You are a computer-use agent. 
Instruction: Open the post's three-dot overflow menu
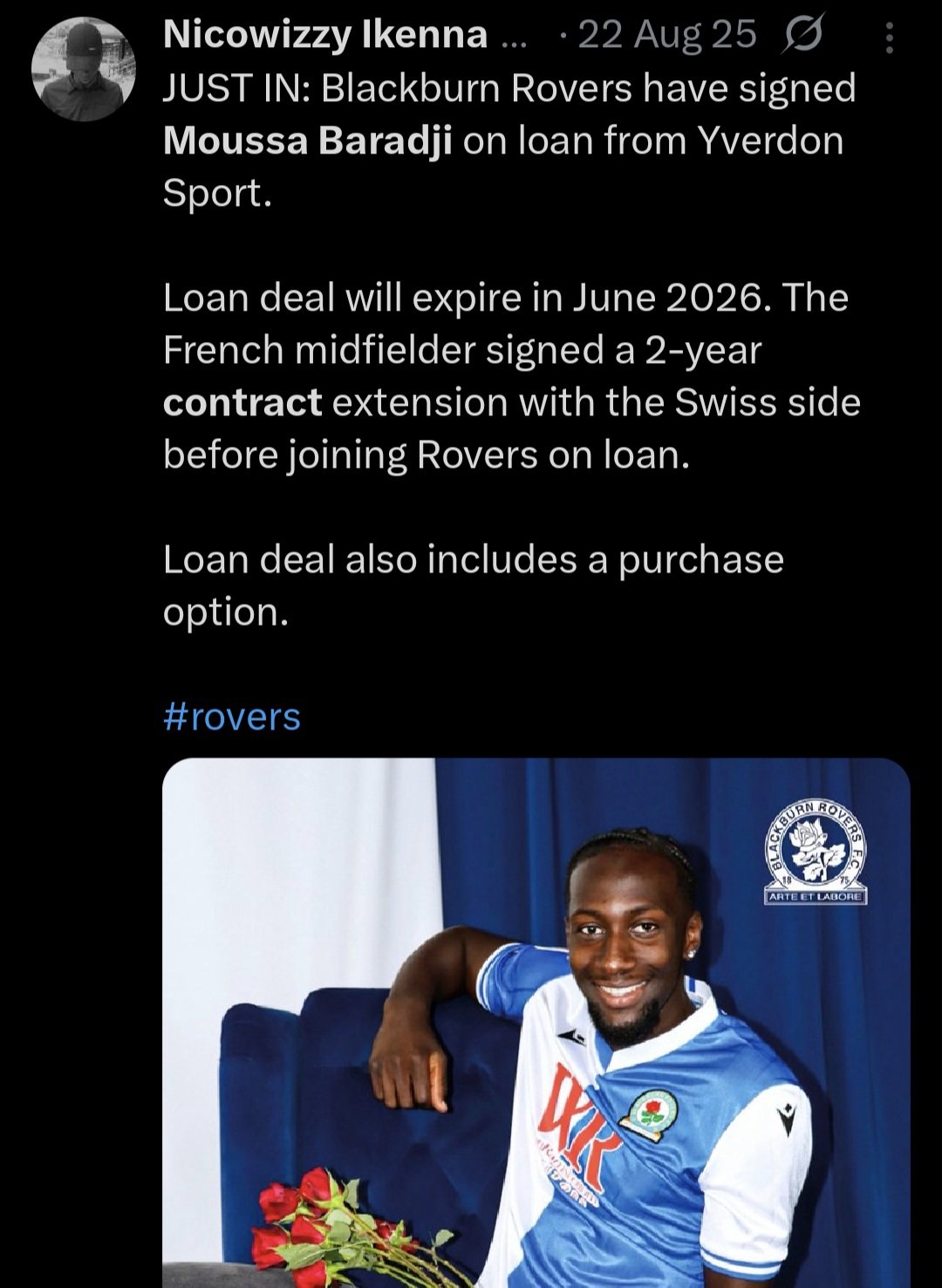(889, 38)
